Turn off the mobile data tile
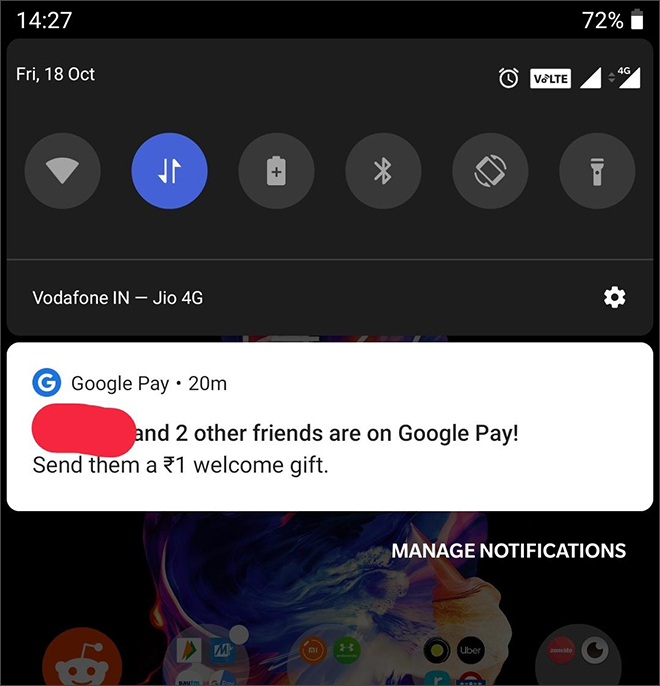Viewport: 660px width, 686px height. coord(170,171)
